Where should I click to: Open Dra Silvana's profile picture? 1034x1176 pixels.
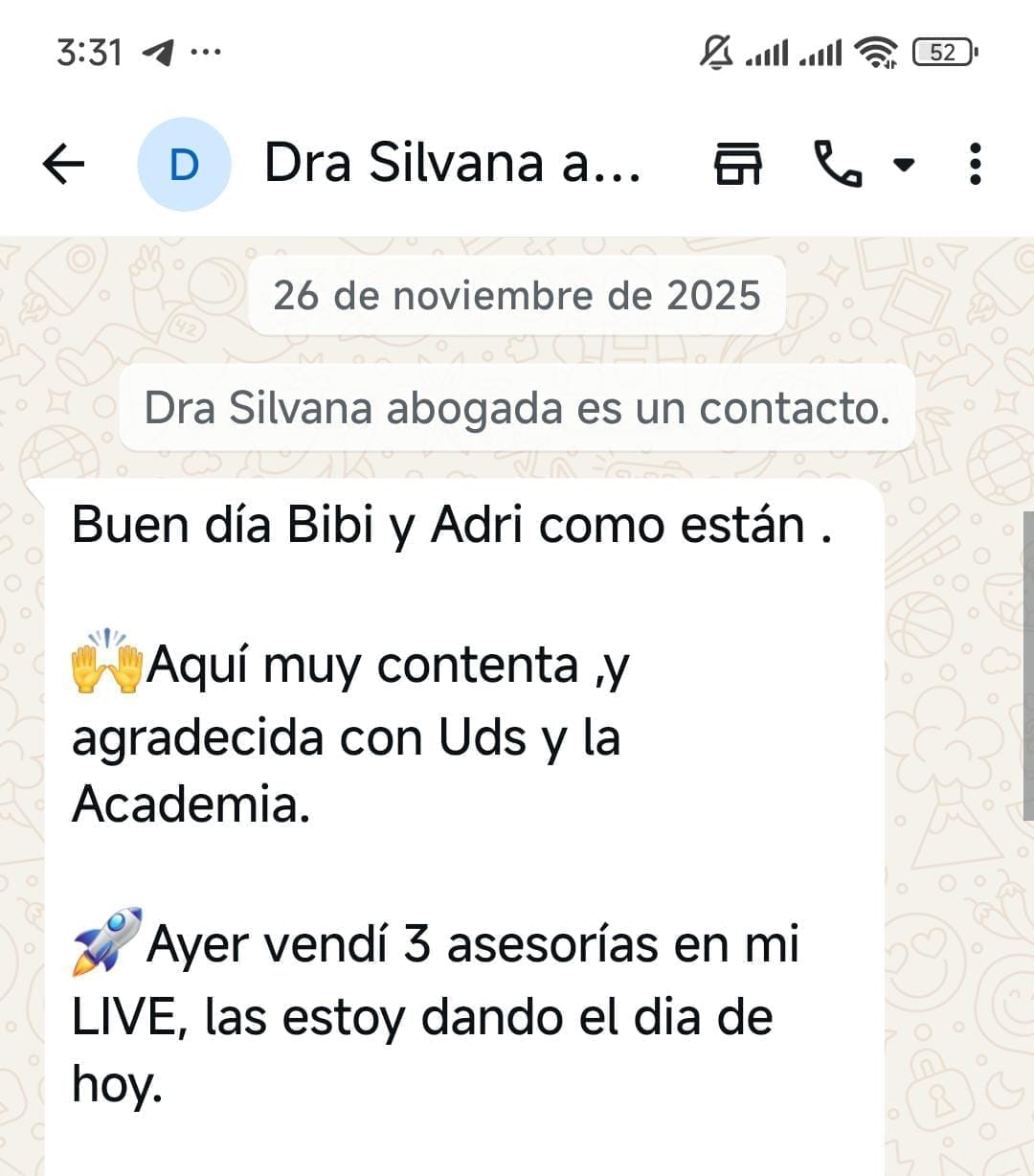184,164
